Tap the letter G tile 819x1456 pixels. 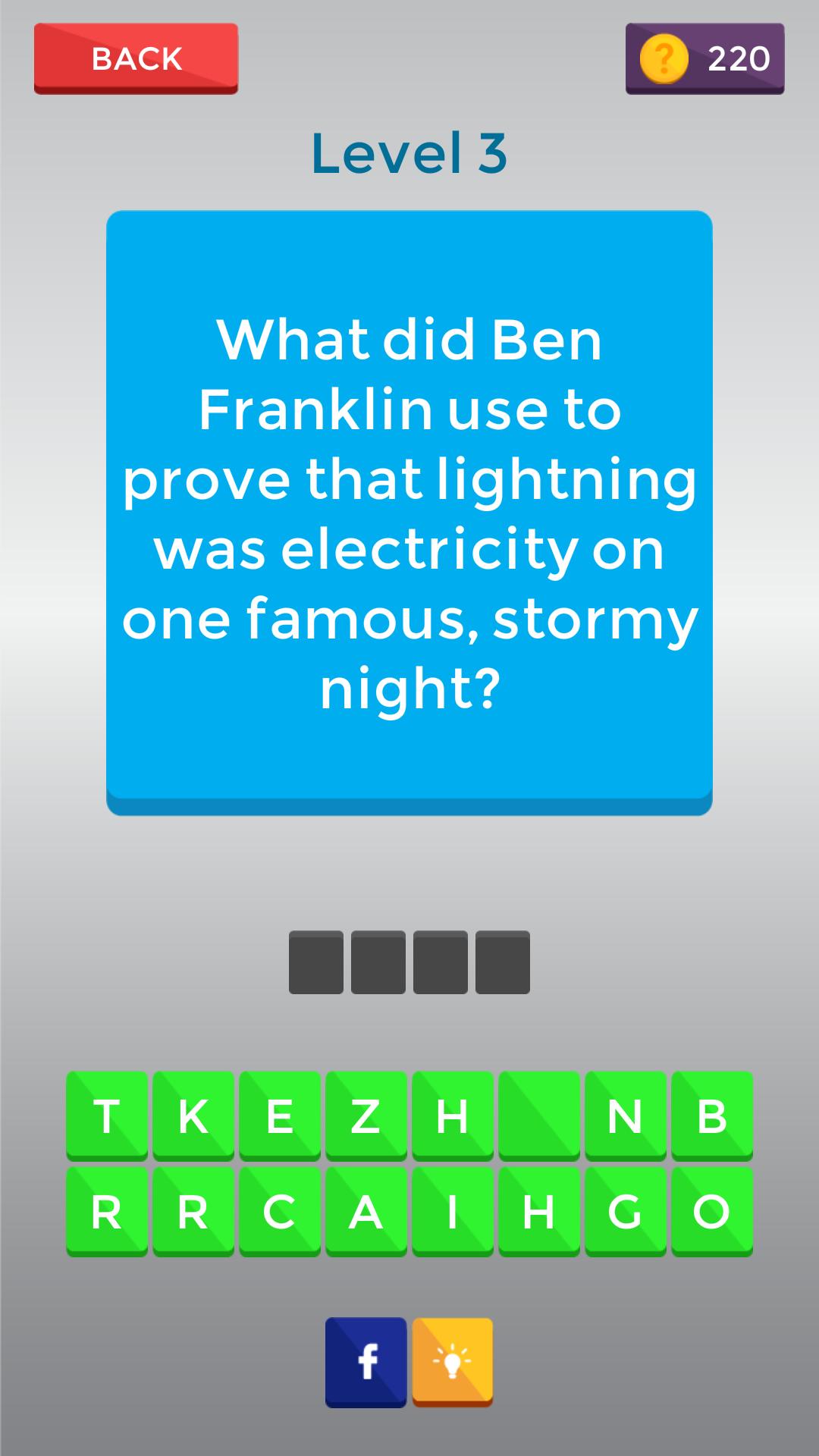[626, 1211]
